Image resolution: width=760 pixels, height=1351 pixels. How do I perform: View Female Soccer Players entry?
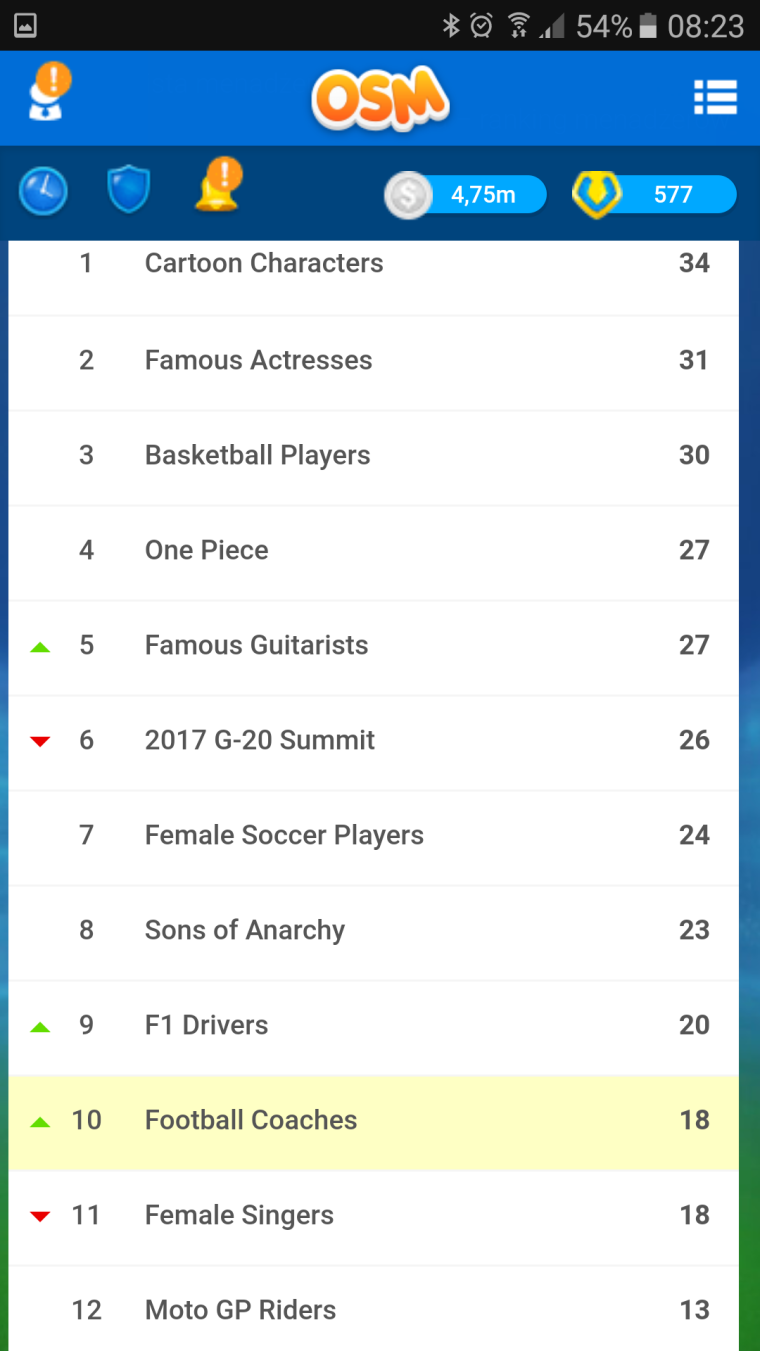tap(374, 836)
